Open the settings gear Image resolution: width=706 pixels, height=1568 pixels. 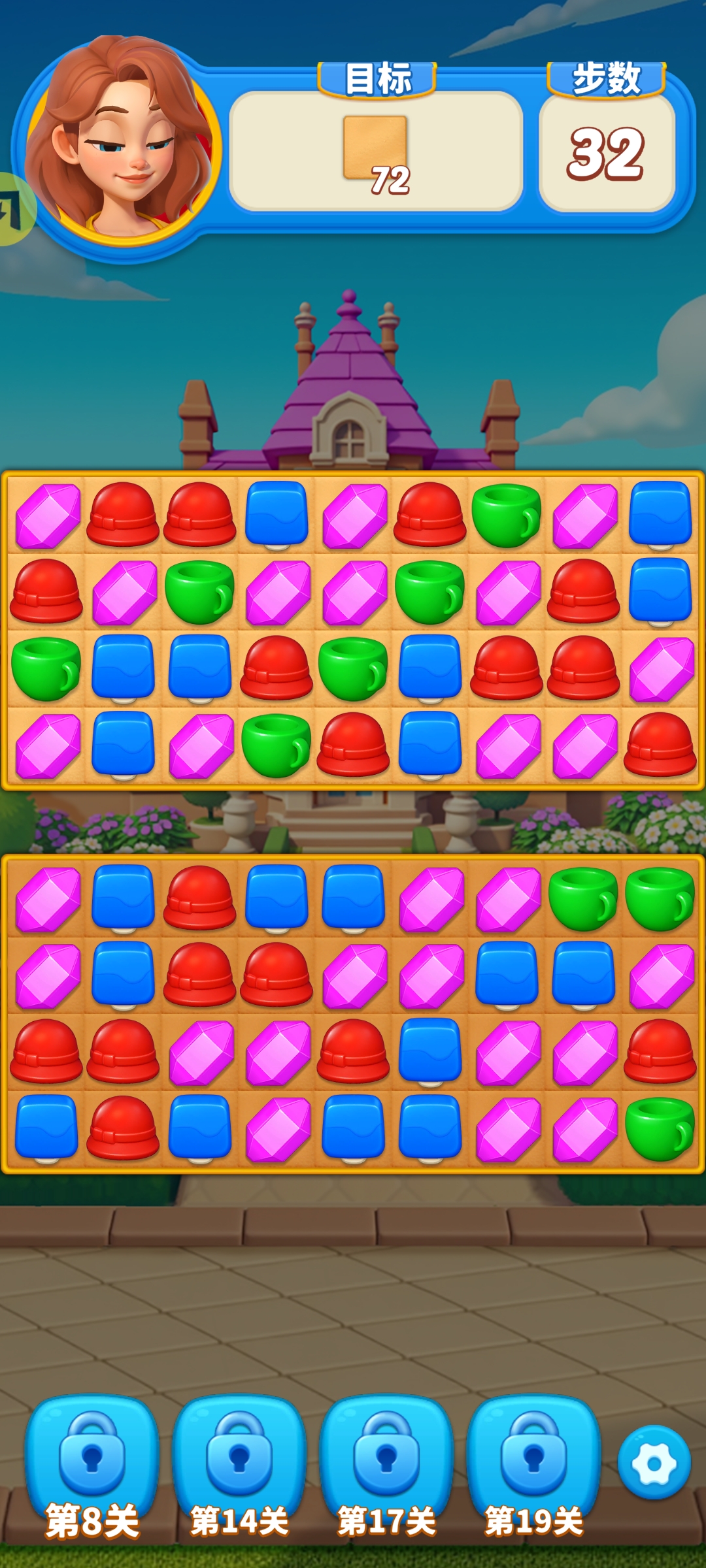tap(654, 1463)
